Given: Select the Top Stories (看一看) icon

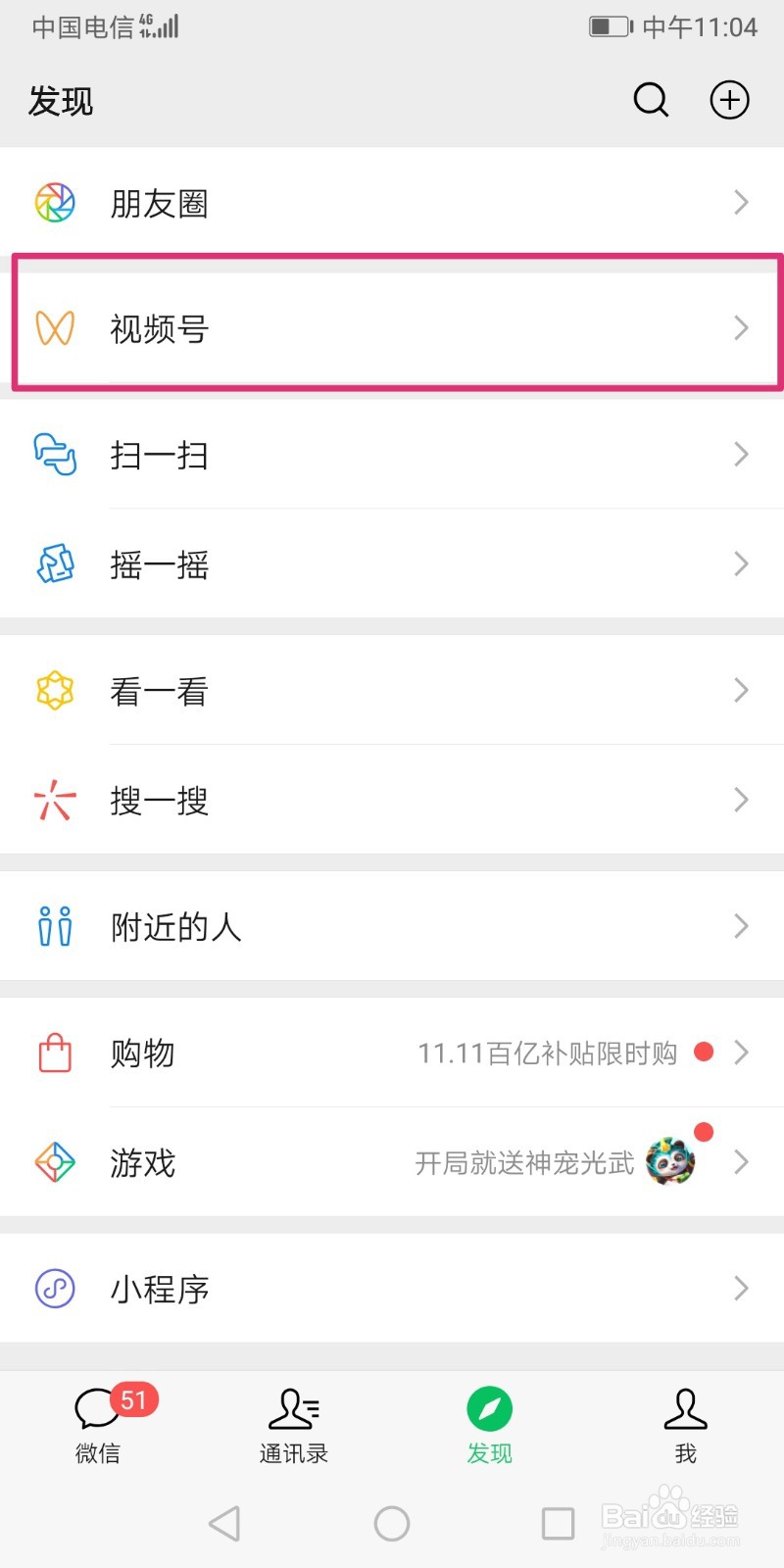Looking at the screenshot, I should click(55, 690).
